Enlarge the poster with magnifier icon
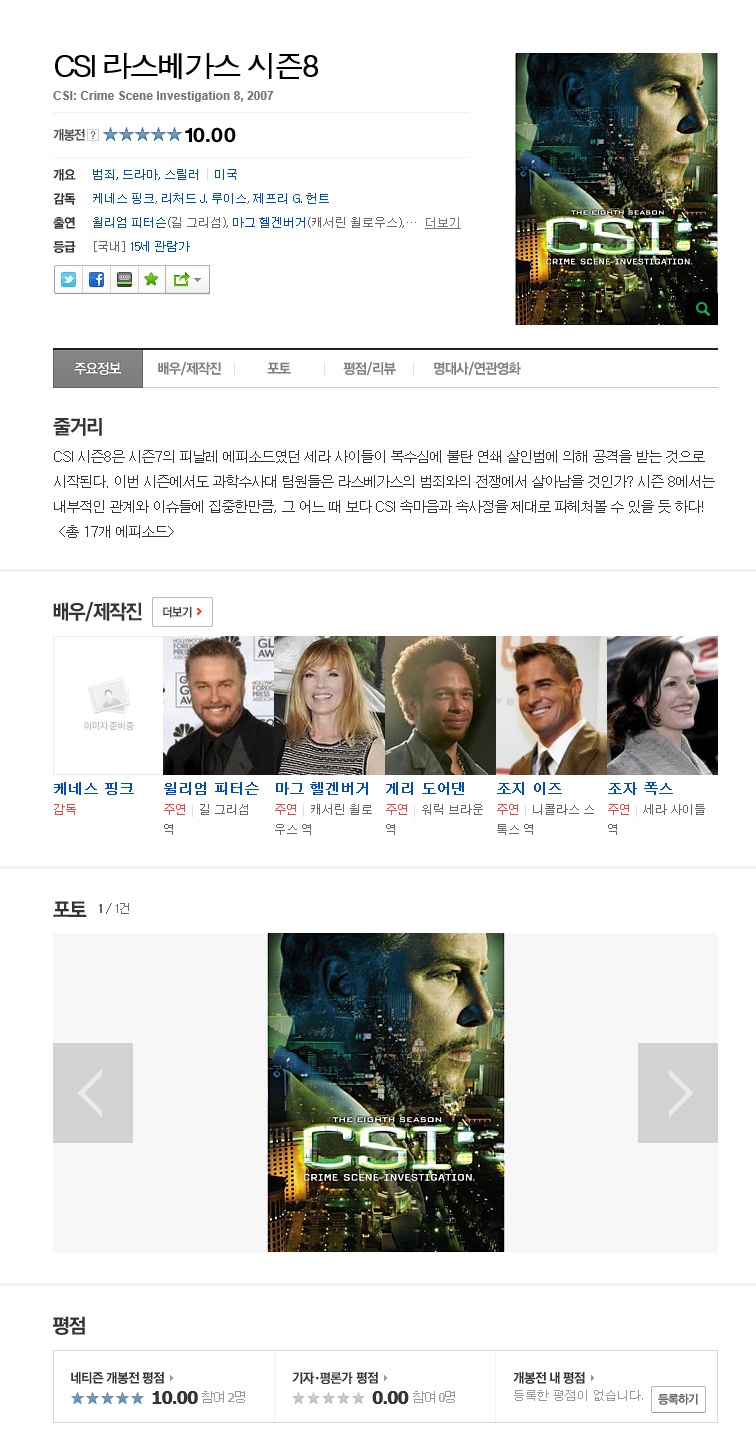Viewport: 756px width, 1429px height. (703, 309)
